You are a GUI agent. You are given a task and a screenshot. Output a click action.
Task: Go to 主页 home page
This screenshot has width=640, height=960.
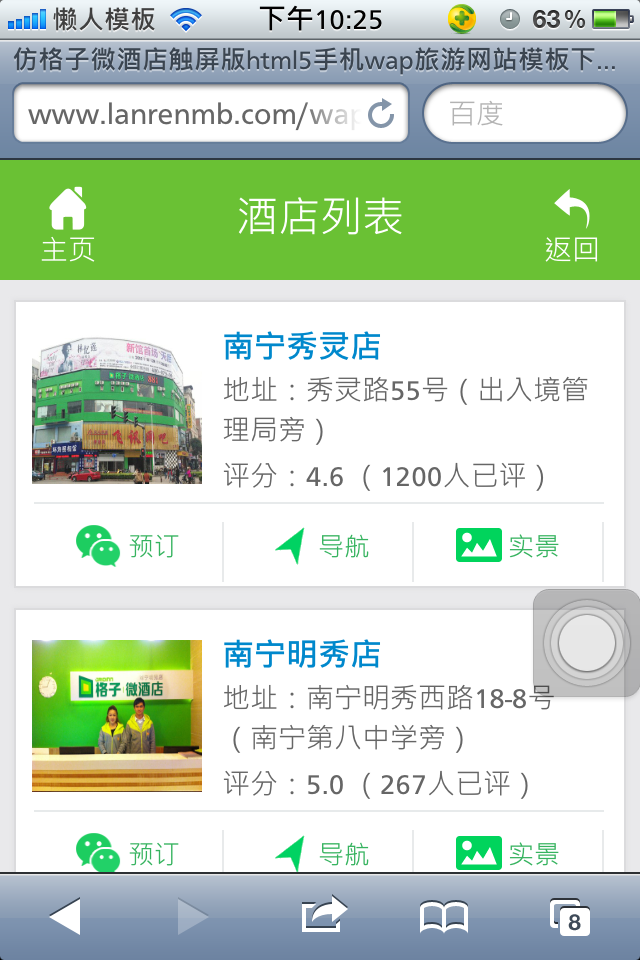[x=67, y=225]
